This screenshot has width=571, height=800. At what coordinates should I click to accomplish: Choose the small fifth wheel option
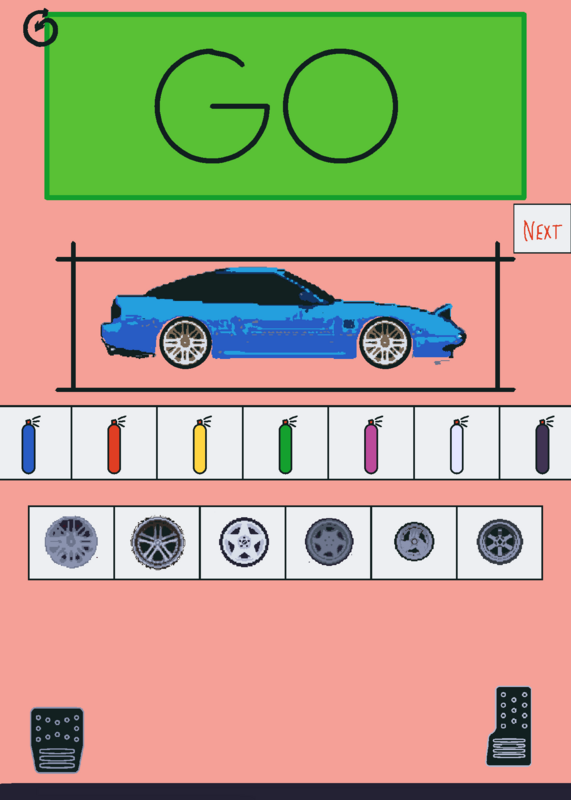pos(414,542)
